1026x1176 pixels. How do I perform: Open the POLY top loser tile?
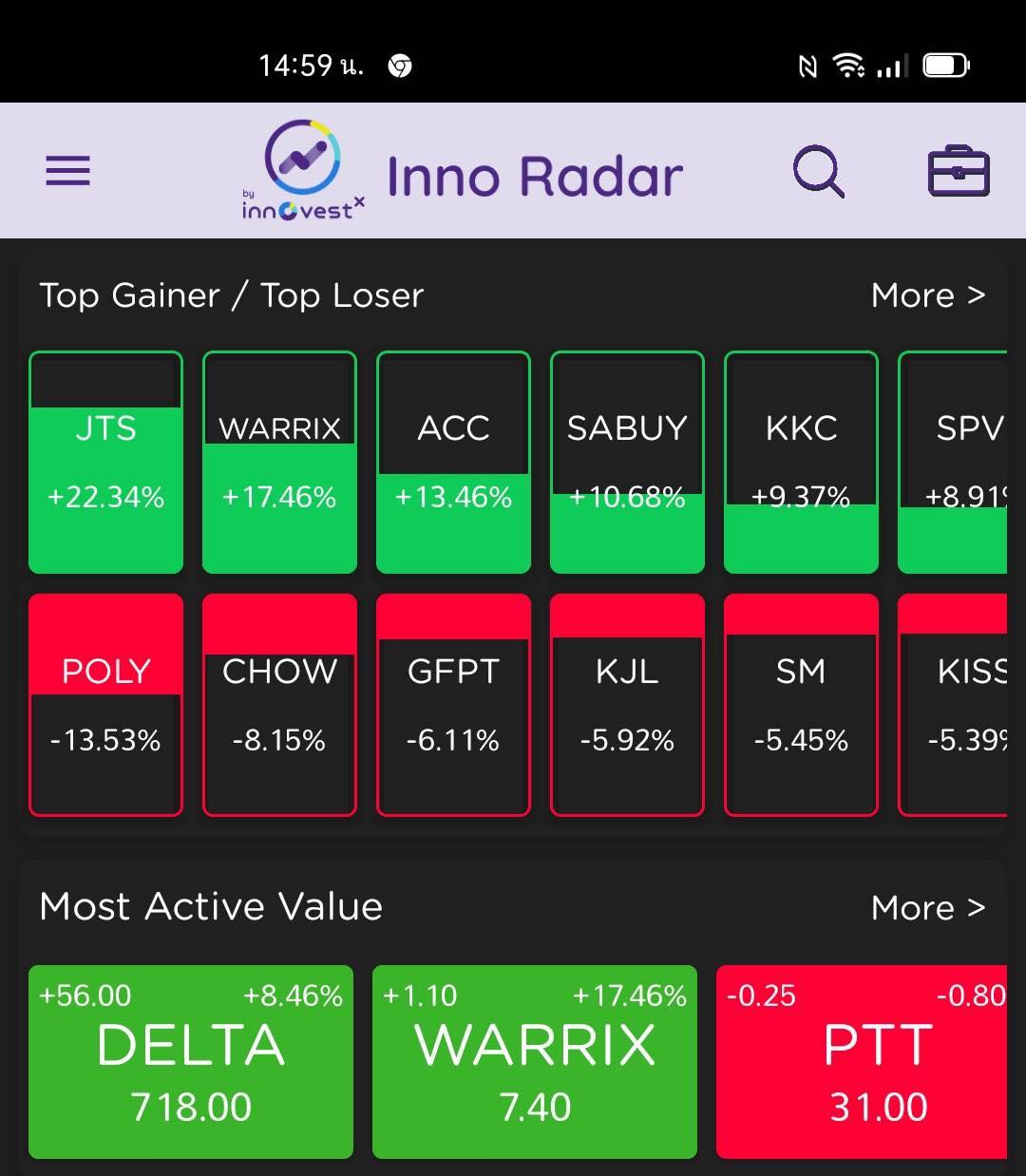tap(105, 705)
